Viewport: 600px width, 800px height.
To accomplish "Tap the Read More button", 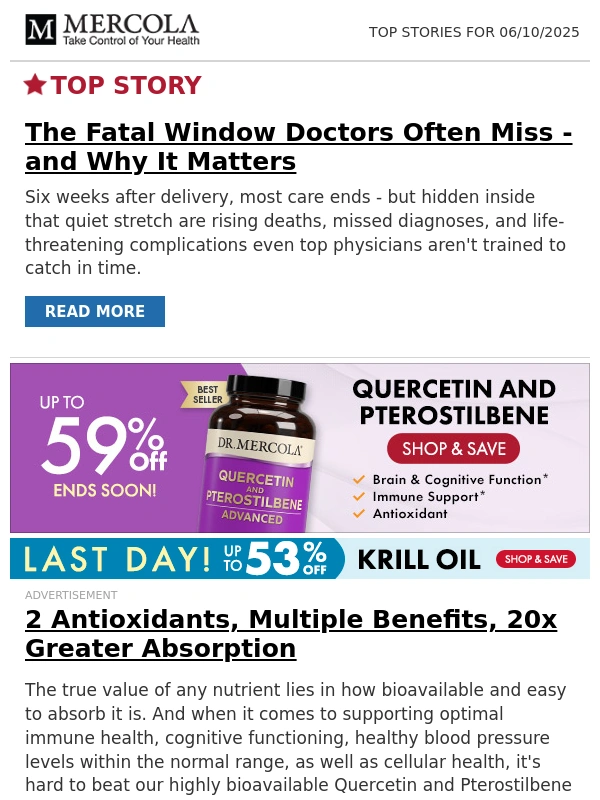I will [95, 311].
